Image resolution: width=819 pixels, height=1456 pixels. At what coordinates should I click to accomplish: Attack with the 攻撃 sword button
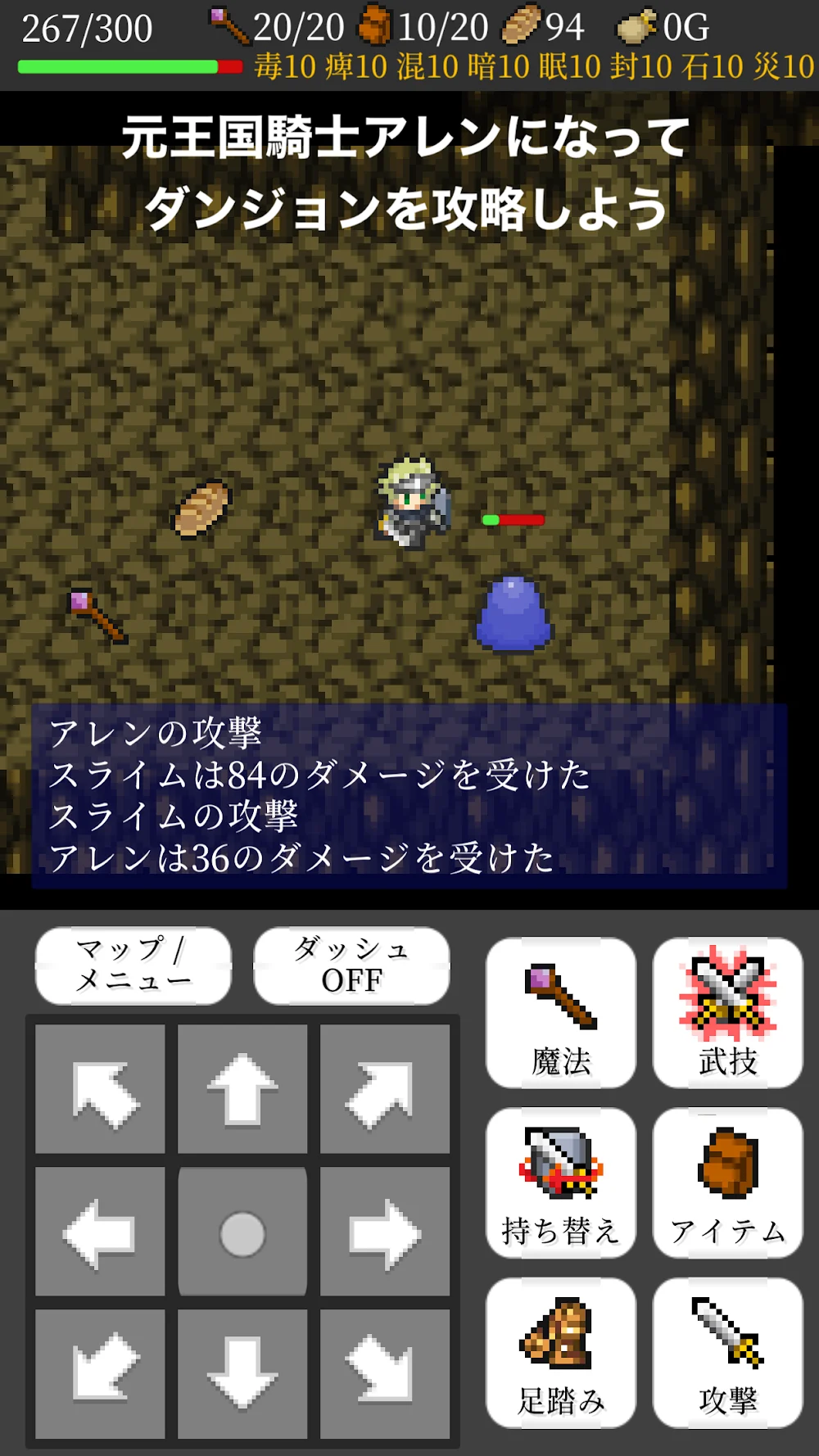click(727, 1352)
